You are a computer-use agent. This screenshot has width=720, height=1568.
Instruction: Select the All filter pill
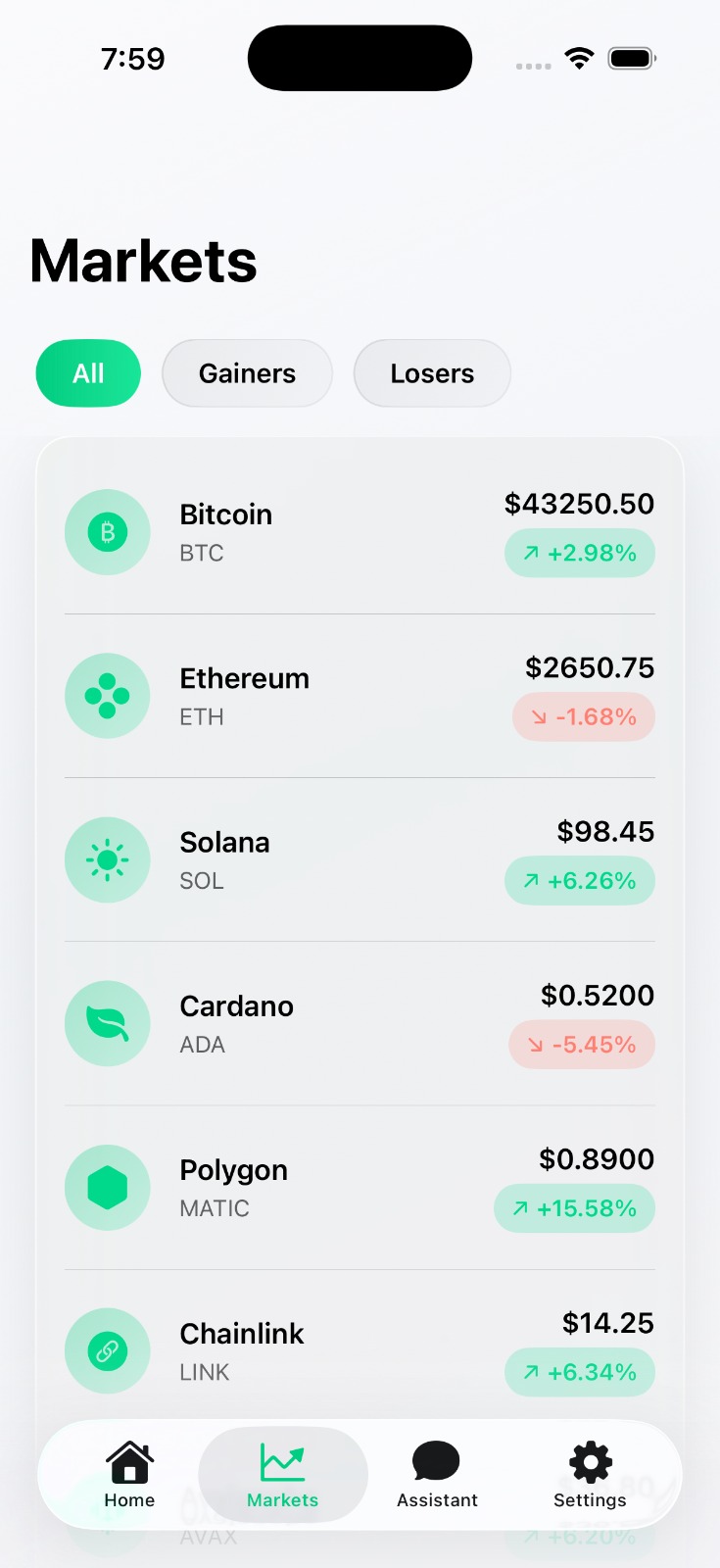tap(88, 373)
